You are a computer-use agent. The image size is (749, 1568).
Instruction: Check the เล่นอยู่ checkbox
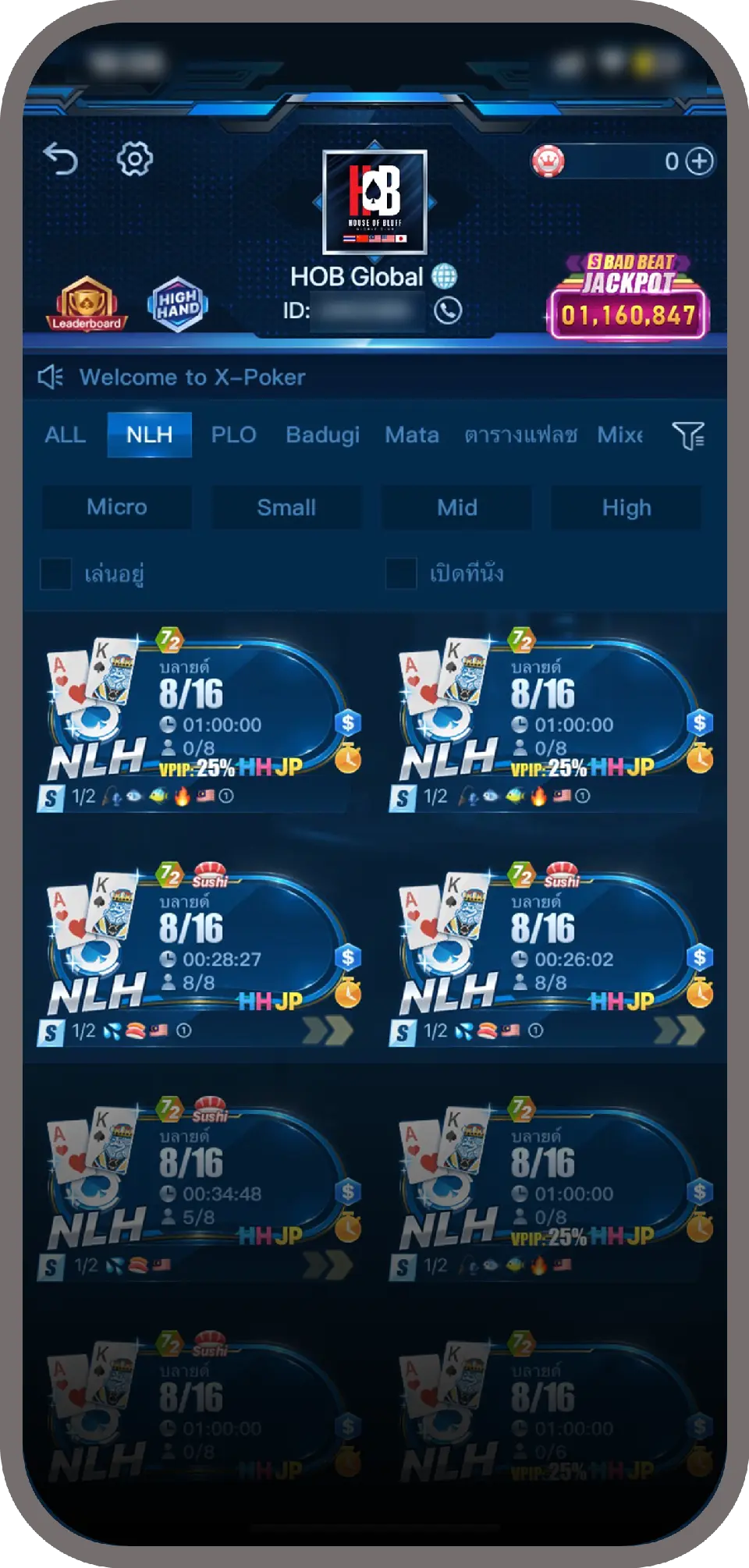coord(56,574)
